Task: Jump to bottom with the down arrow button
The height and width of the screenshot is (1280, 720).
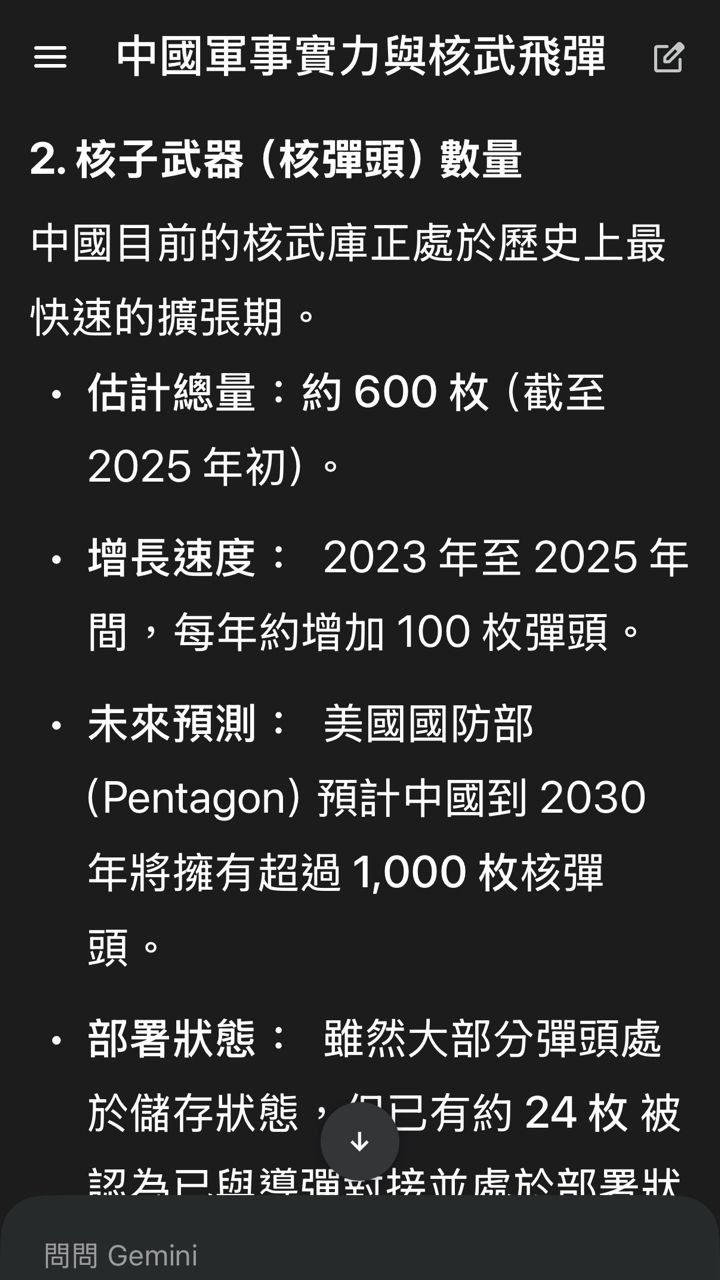Action: pos(360,1142)
